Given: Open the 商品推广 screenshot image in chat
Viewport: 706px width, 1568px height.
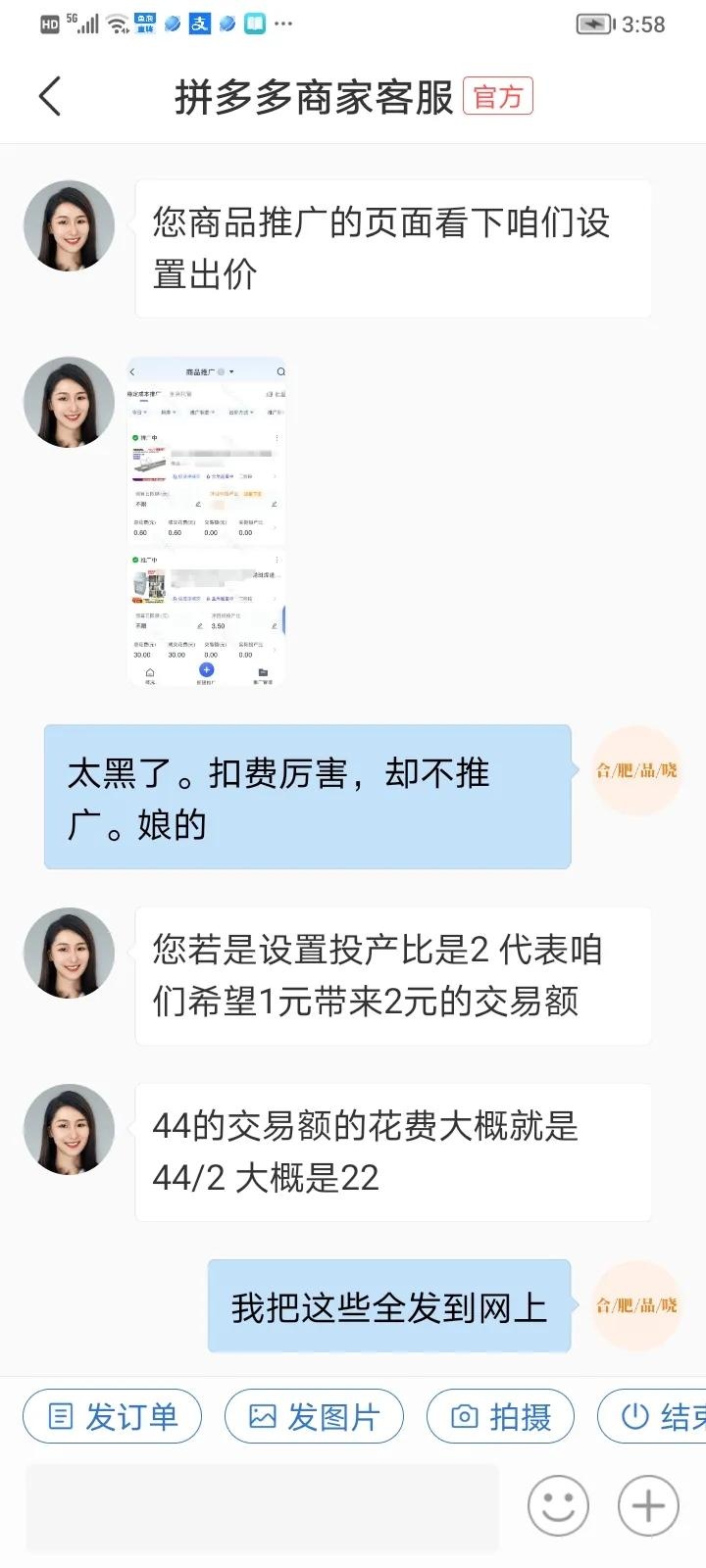Looking at the screenshot, I should (x=206, y=521).
